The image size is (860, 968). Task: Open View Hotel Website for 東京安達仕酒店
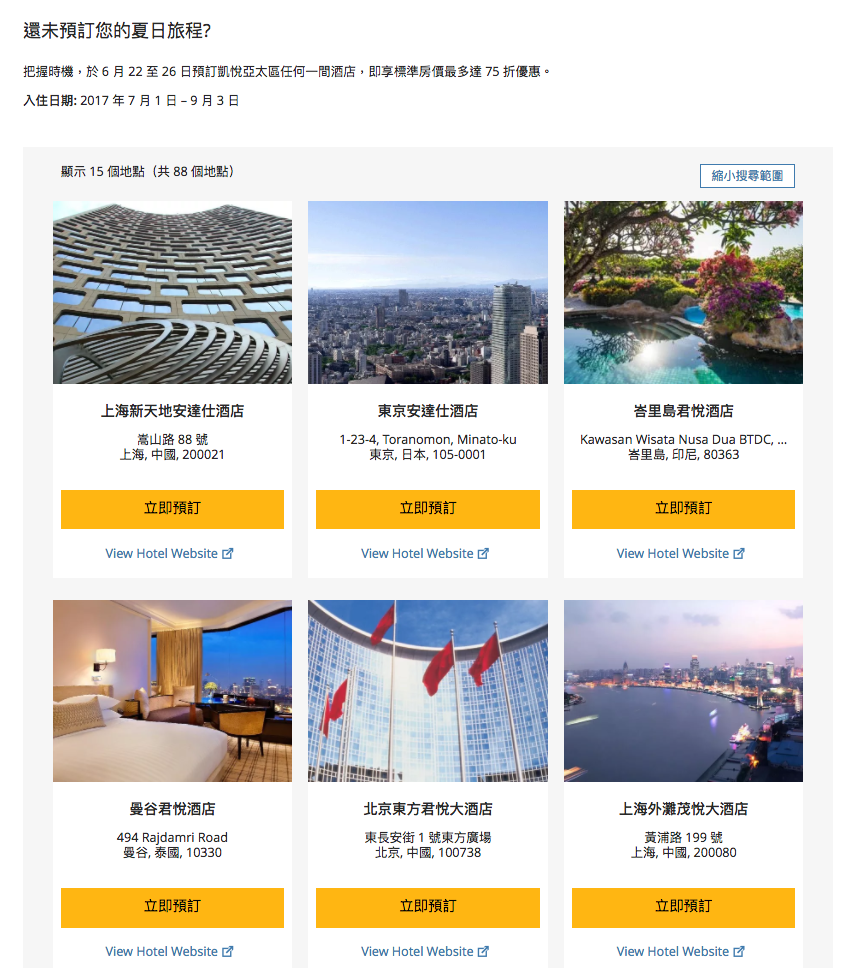pyautogui.click(x=425, y=553)
